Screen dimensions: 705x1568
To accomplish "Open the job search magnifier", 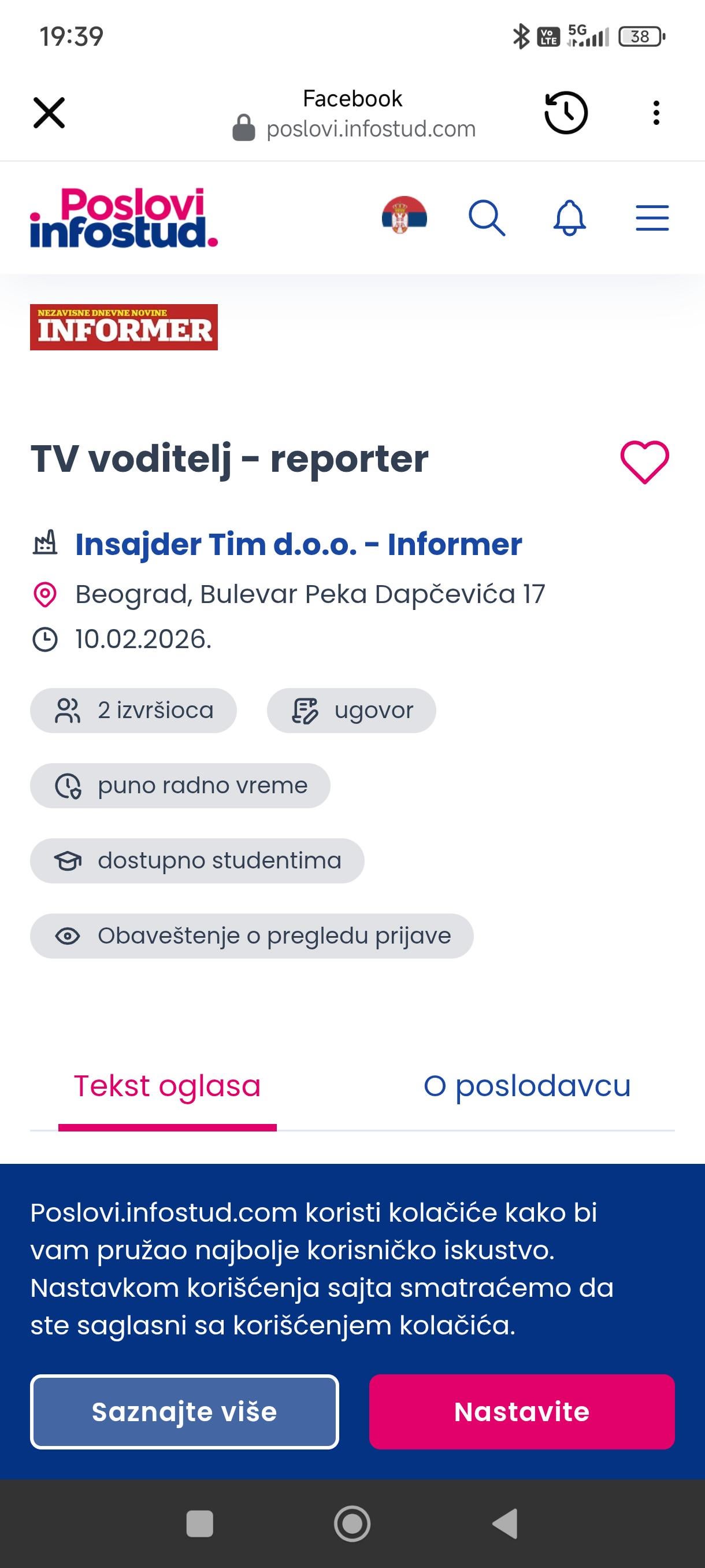I will pyautogui.click(x=487, y=217).
